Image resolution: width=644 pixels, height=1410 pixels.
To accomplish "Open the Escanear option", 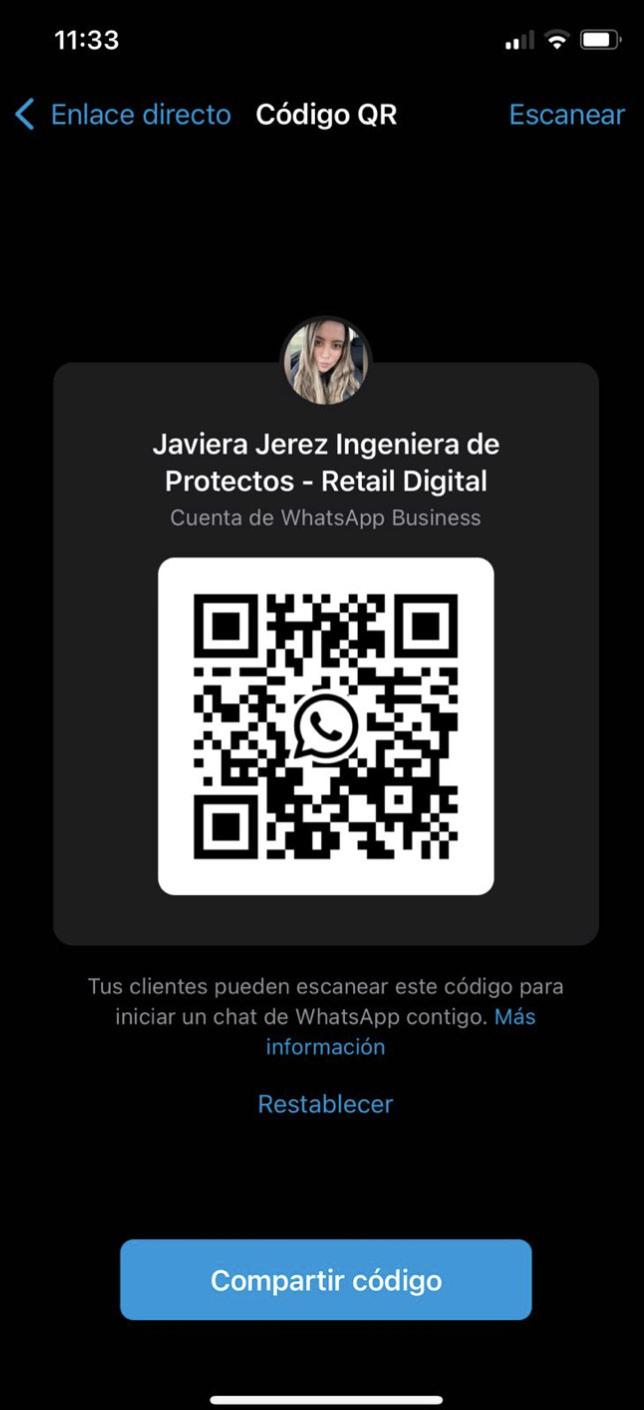I will click(x=566, y=115).
